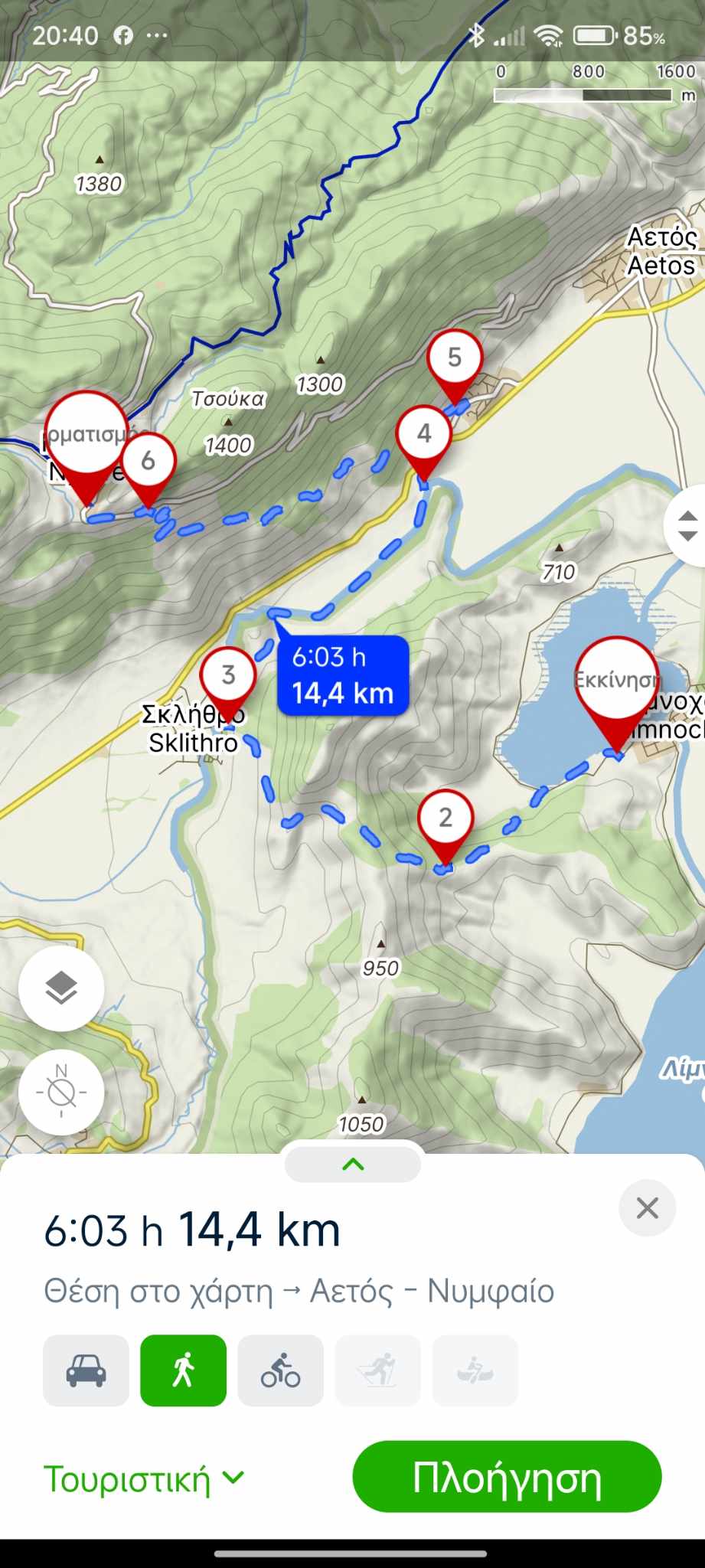705x1568 pixels.
Task: Select walking routing mode
Action: point(183,1370)
